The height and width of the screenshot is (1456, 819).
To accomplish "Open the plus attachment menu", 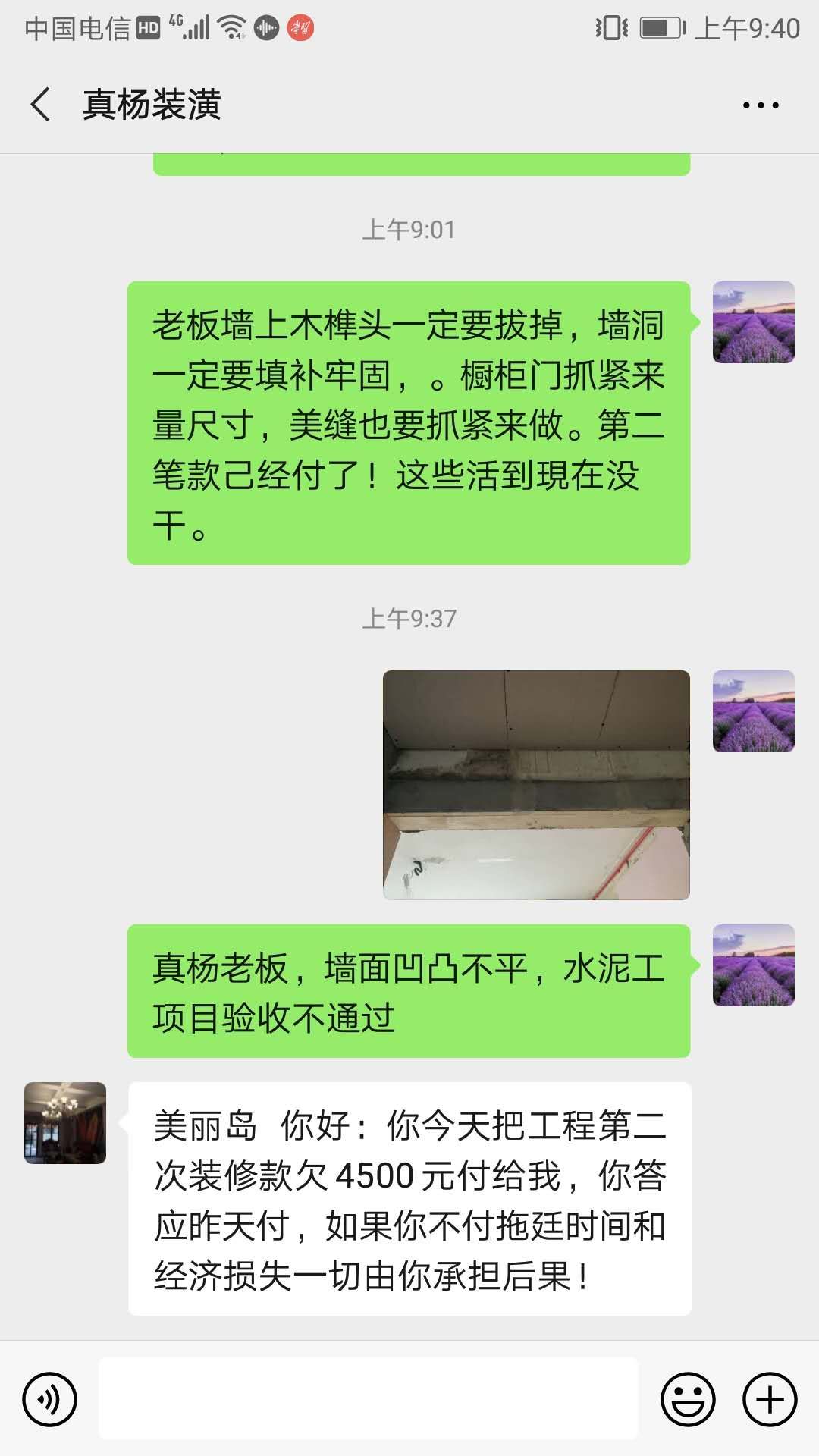I will (770, 1399).
